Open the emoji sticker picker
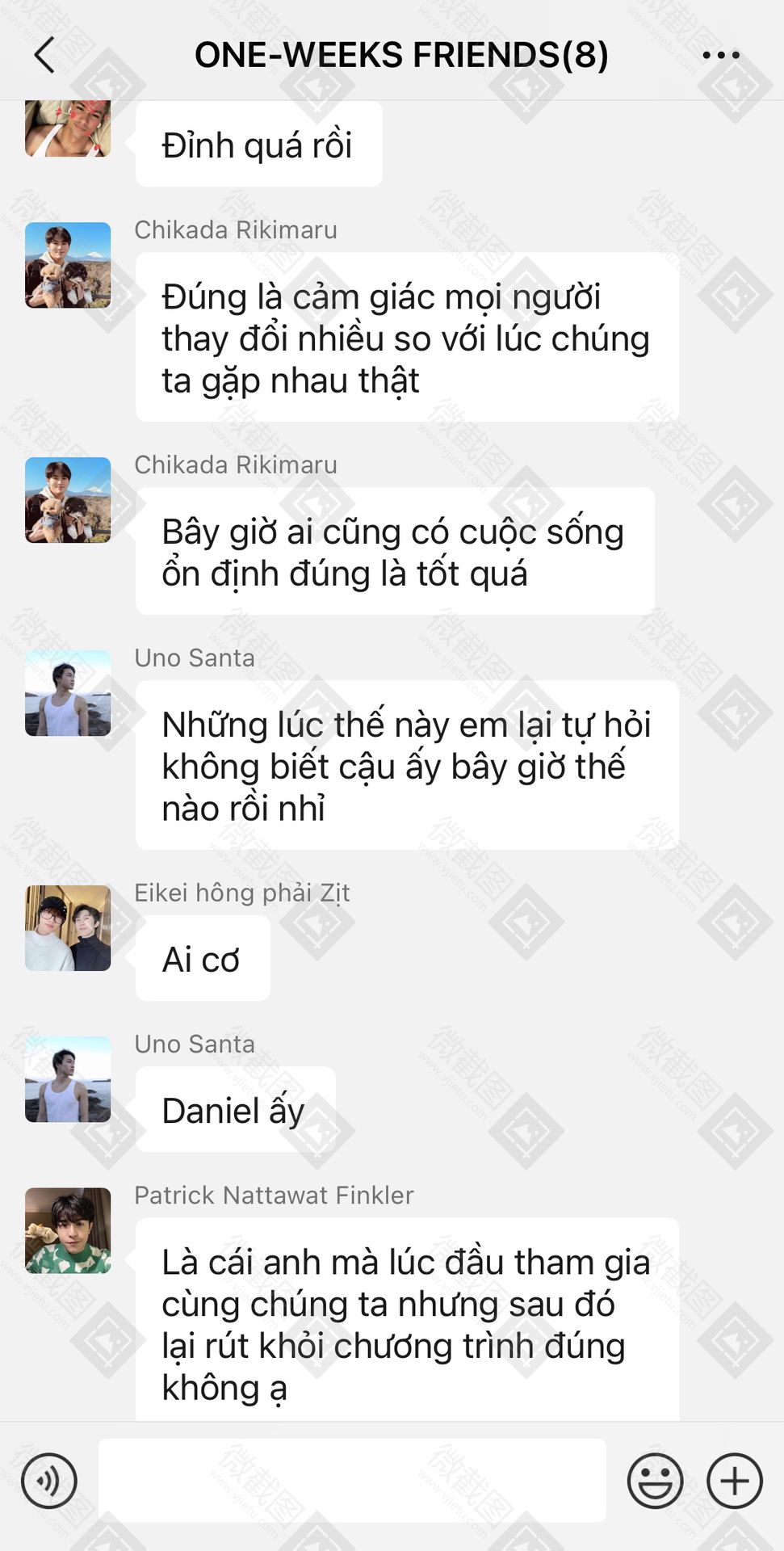The width and height of the screenshot is (784, 1551). [x=655, y=1481]
